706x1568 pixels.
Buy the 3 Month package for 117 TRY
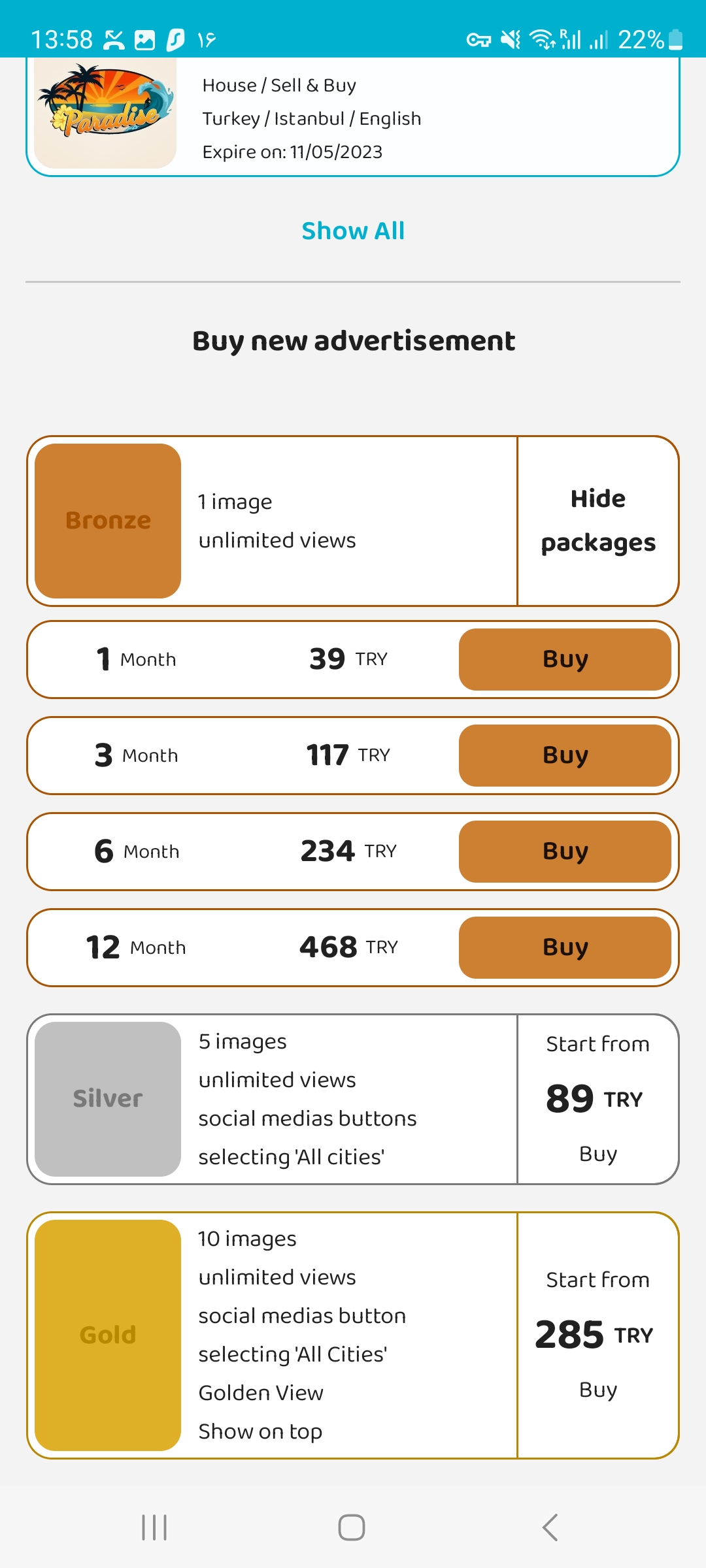point(565,755)
